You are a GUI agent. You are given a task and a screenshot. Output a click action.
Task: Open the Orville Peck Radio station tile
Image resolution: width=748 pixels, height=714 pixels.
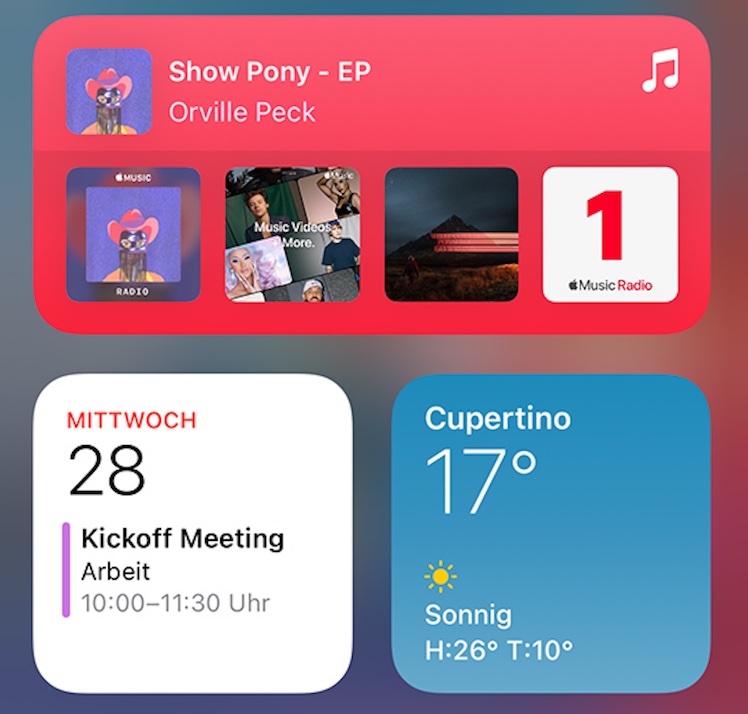(x=133, y=235)
